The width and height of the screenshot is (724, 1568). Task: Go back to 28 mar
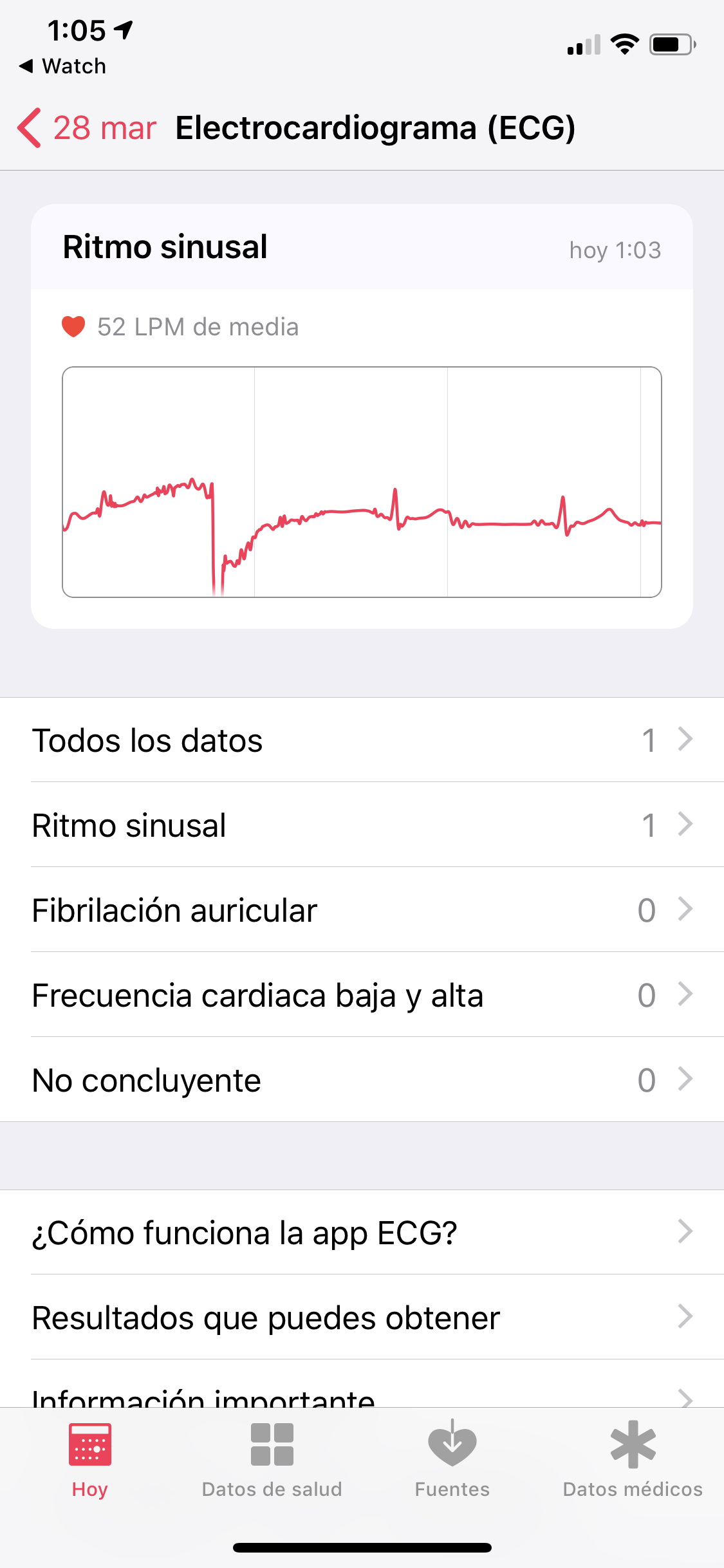(87, 127)
